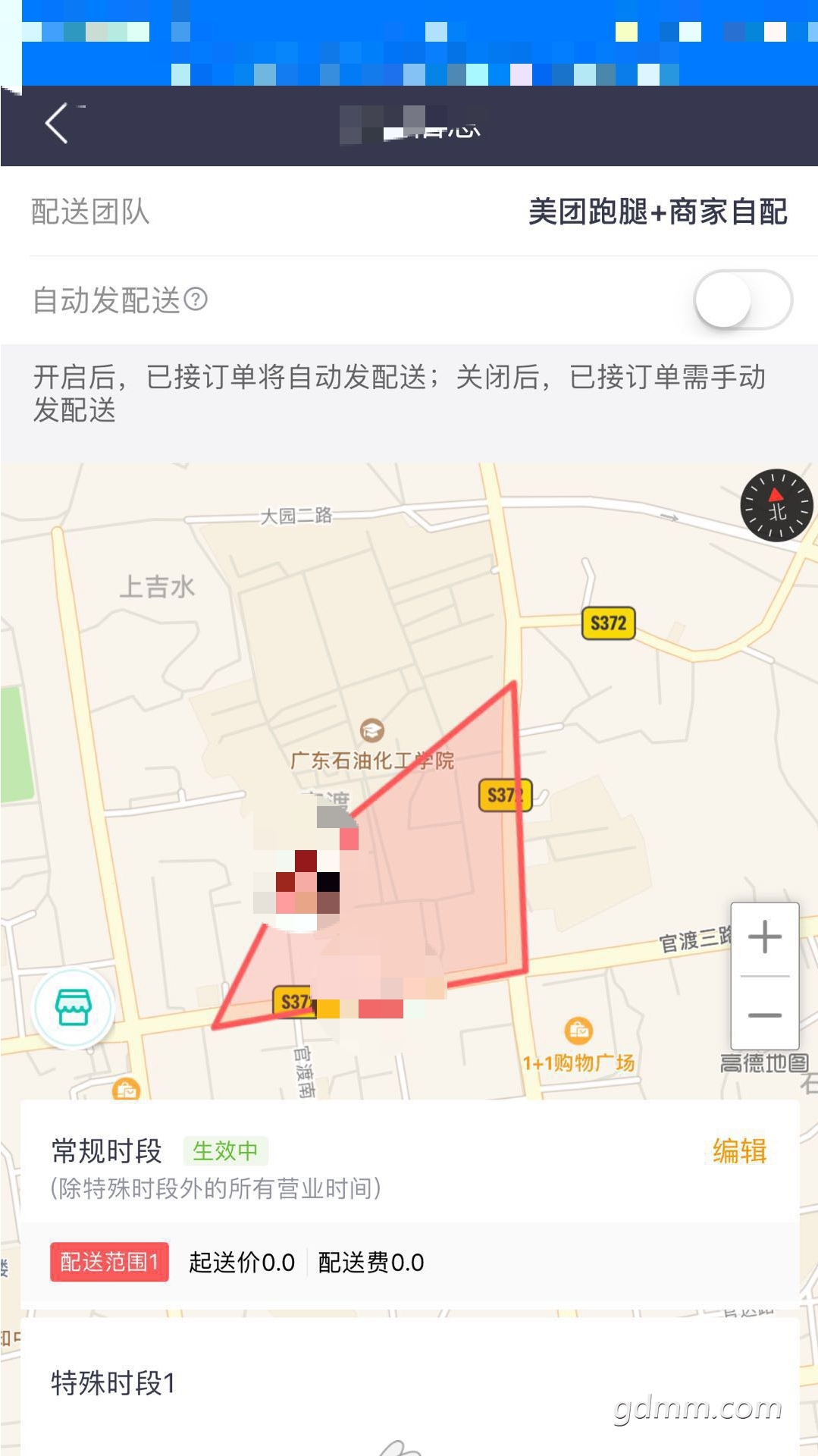Image resolution: width=818 pixels, height=1456 pixels.
Task: Center map on the store icon button
Action: [74, 1008]
